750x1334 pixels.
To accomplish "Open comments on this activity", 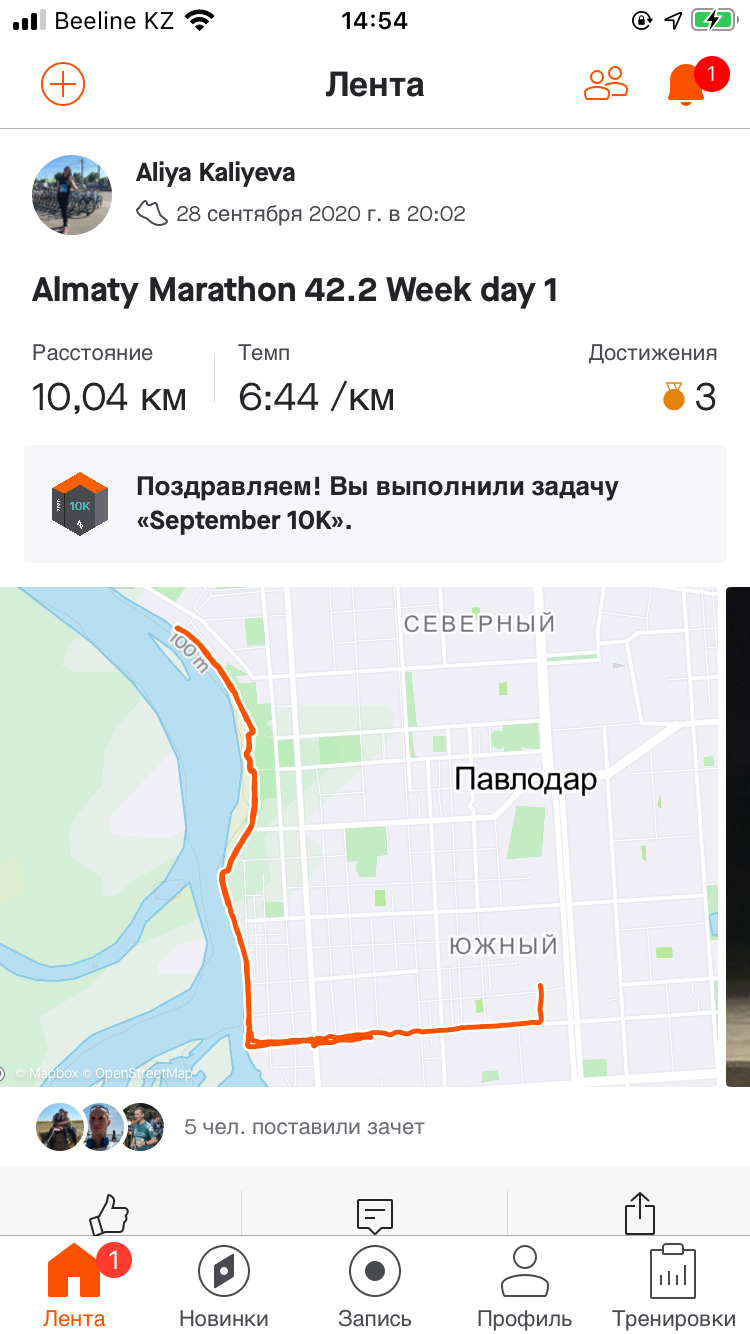I will (x=374, y=1214).
